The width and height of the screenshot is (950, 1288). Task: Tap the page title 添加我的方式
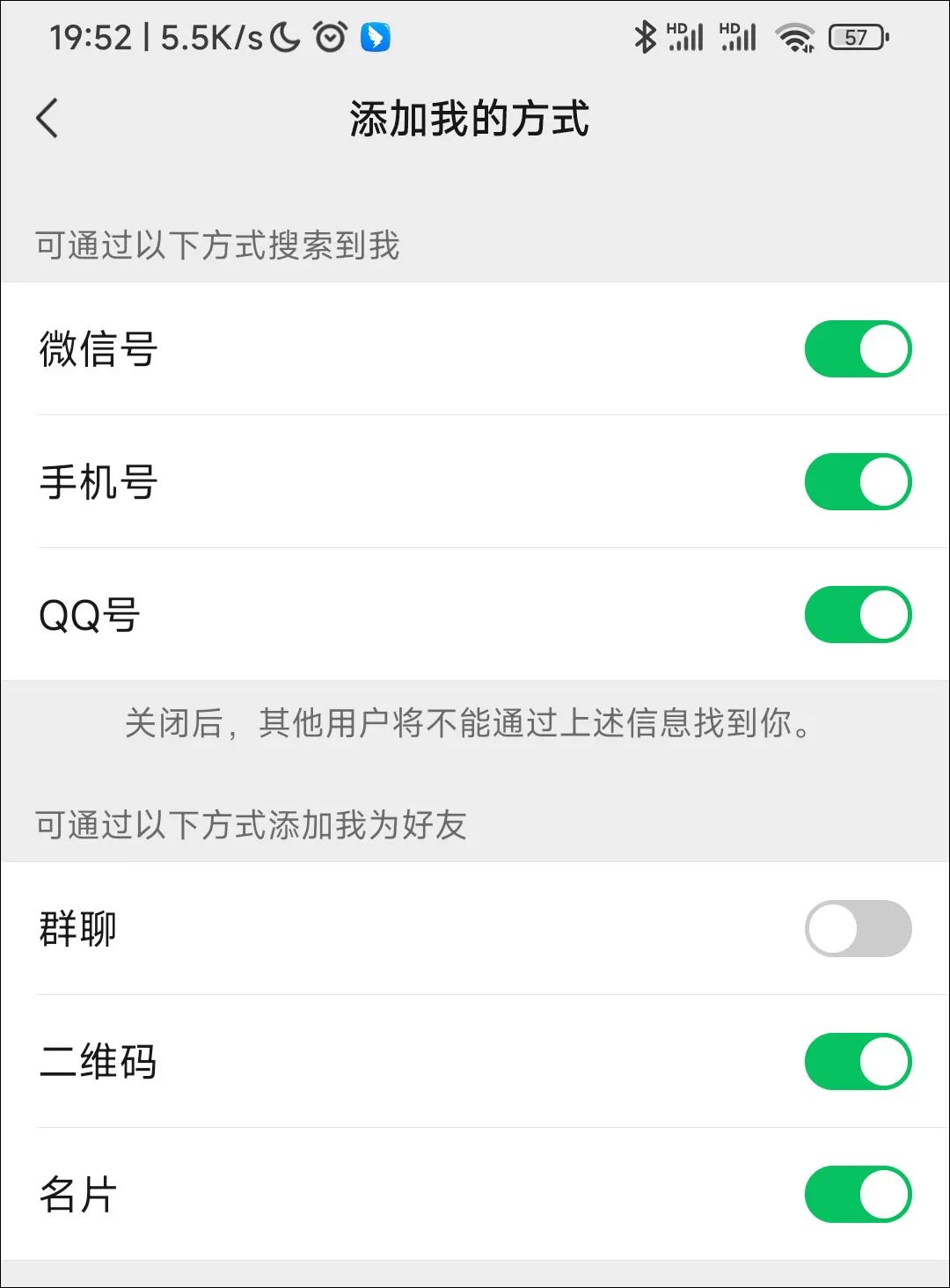(472, 120)
